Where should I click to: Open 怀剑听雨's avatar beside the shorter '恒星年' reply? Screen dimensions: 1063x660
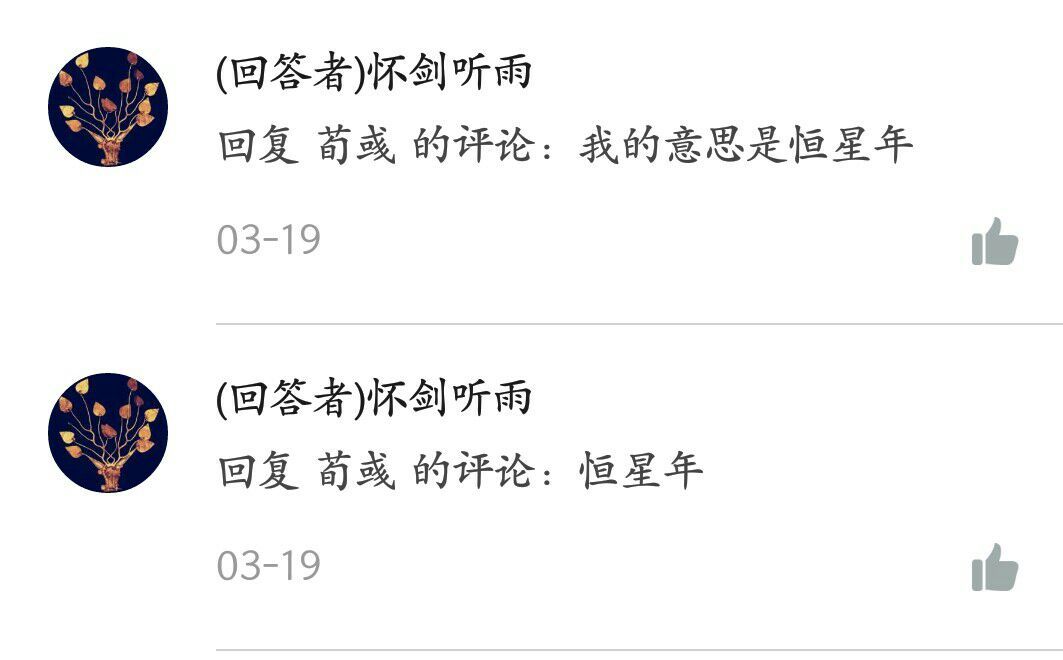tap(107, 432)
